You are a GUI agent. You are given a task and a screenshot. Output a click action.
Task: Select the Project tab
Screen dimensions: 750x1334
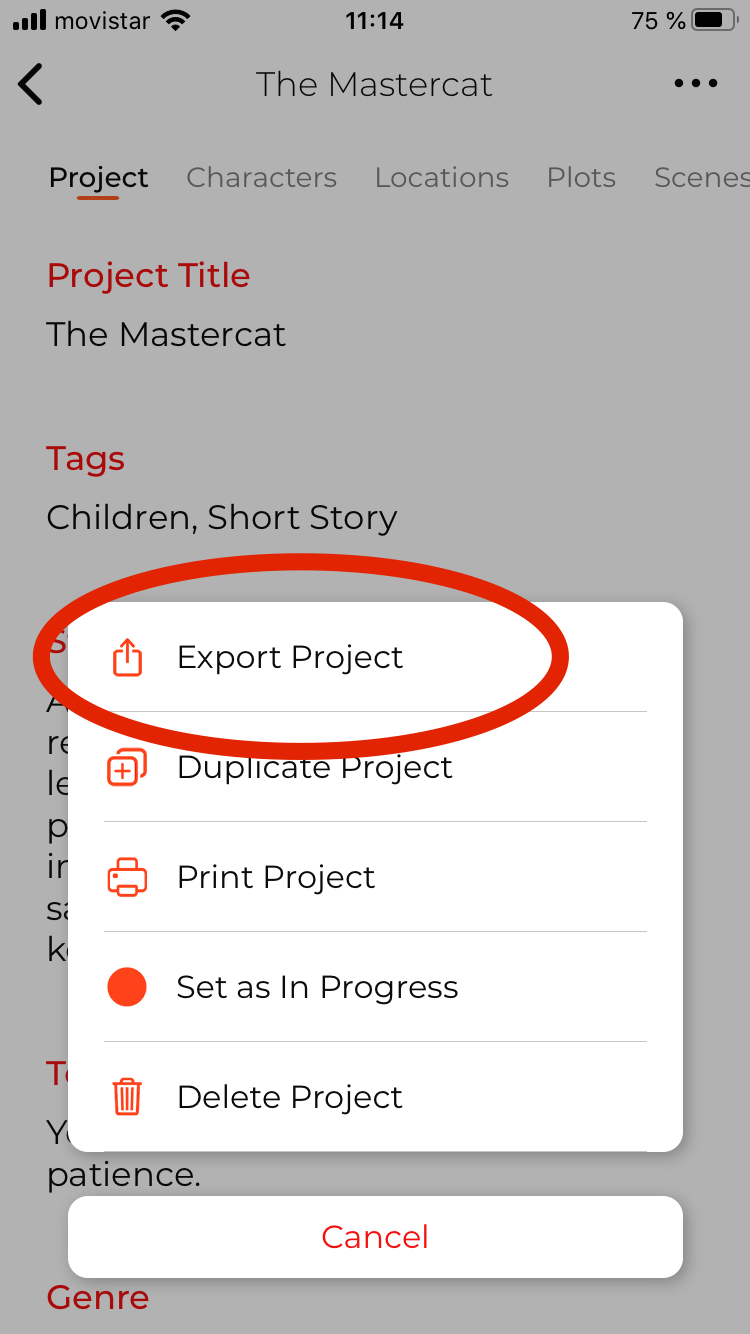coord(98,178)
